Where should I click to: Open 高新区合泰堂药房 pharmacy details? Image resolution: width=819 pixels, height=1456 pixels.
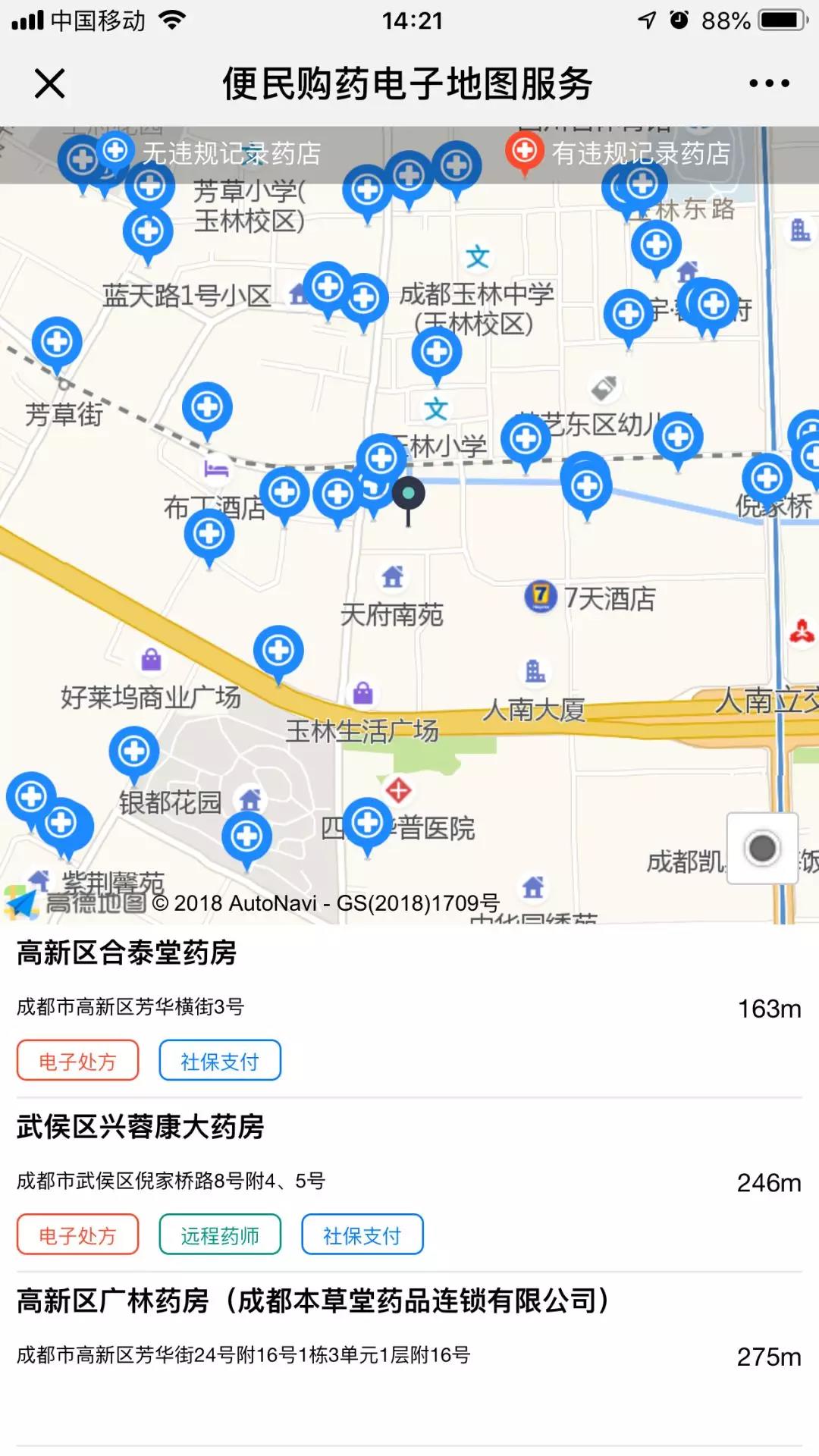coord(127,953)
